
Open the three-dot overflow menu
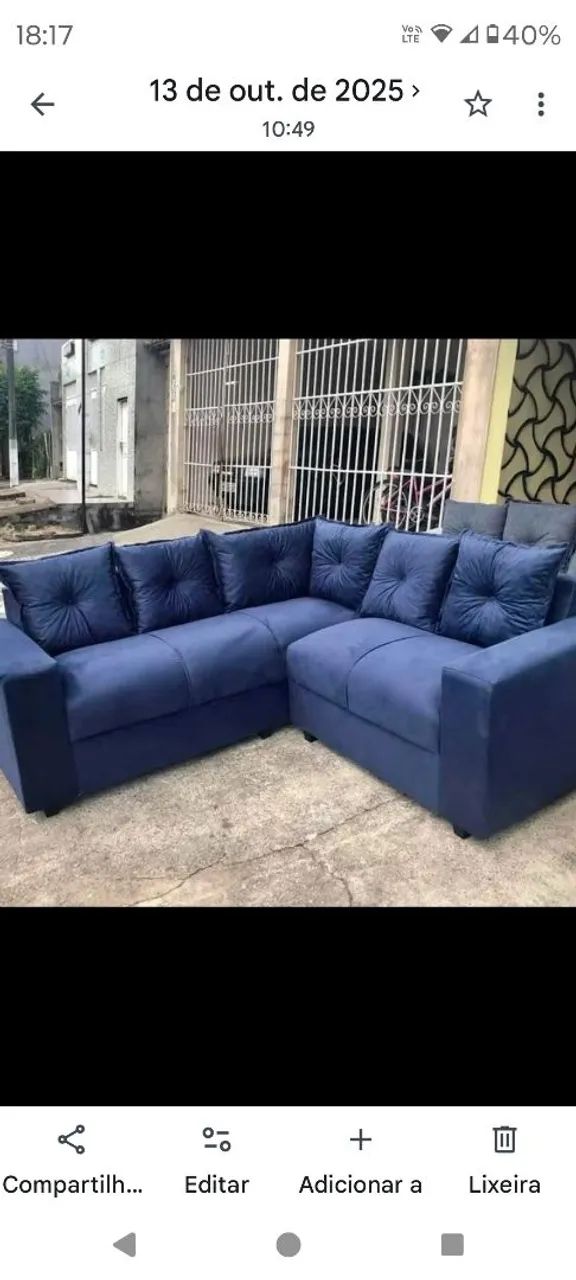pos(541,104)
